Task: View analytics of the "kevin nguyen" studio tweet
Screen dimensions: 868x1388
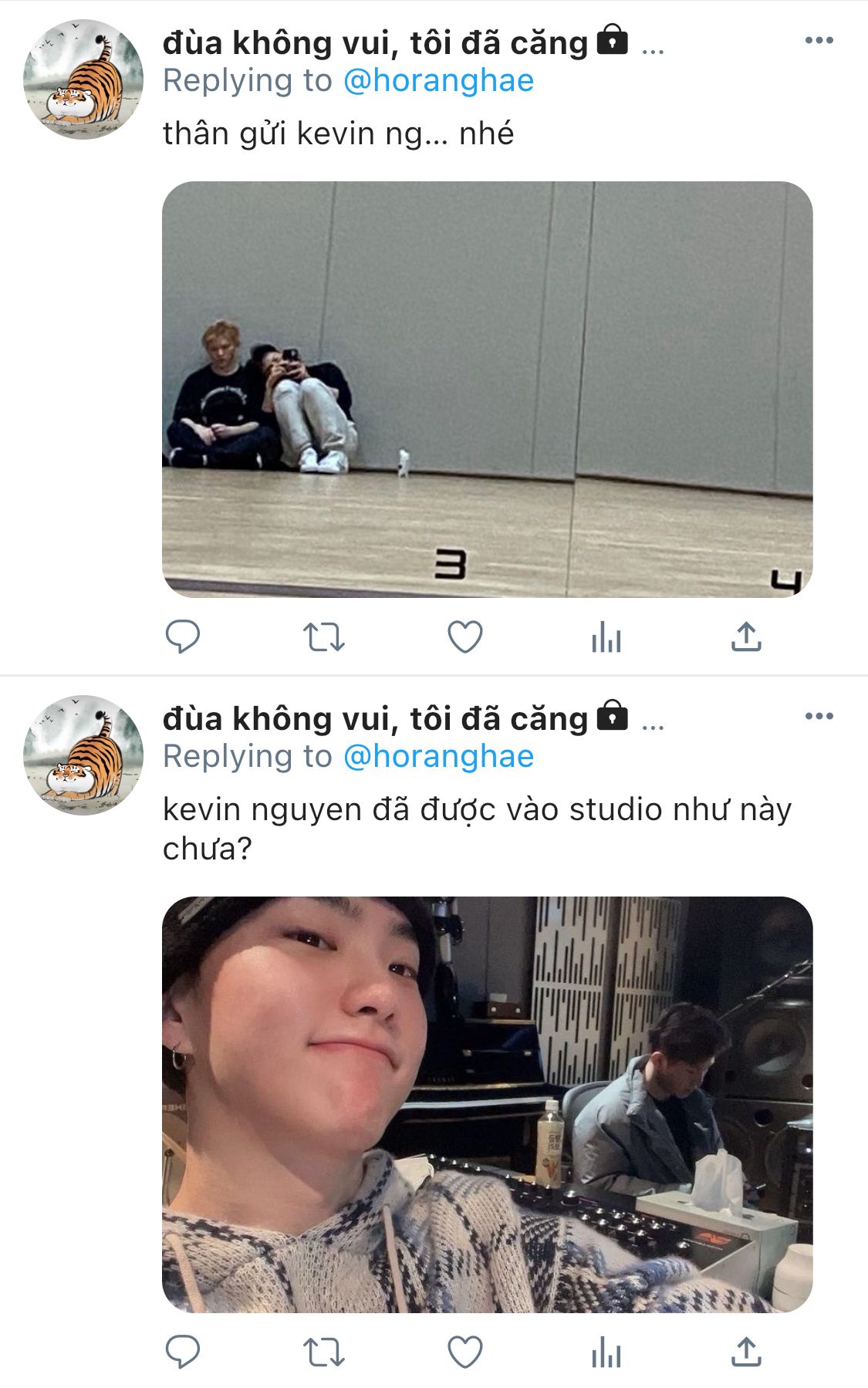Action: pos(606,1353)
